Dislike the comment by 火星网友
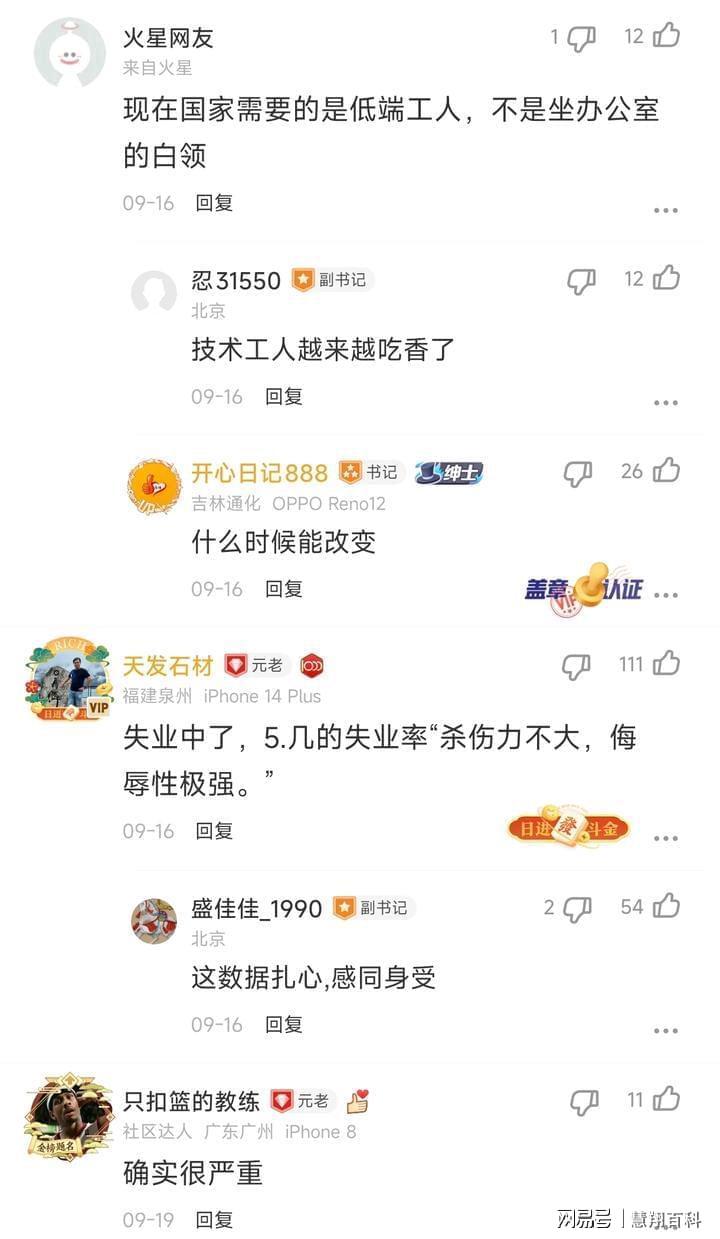Screen dimensions: 720x1239 pyautogui.click(x=581, y=38)
